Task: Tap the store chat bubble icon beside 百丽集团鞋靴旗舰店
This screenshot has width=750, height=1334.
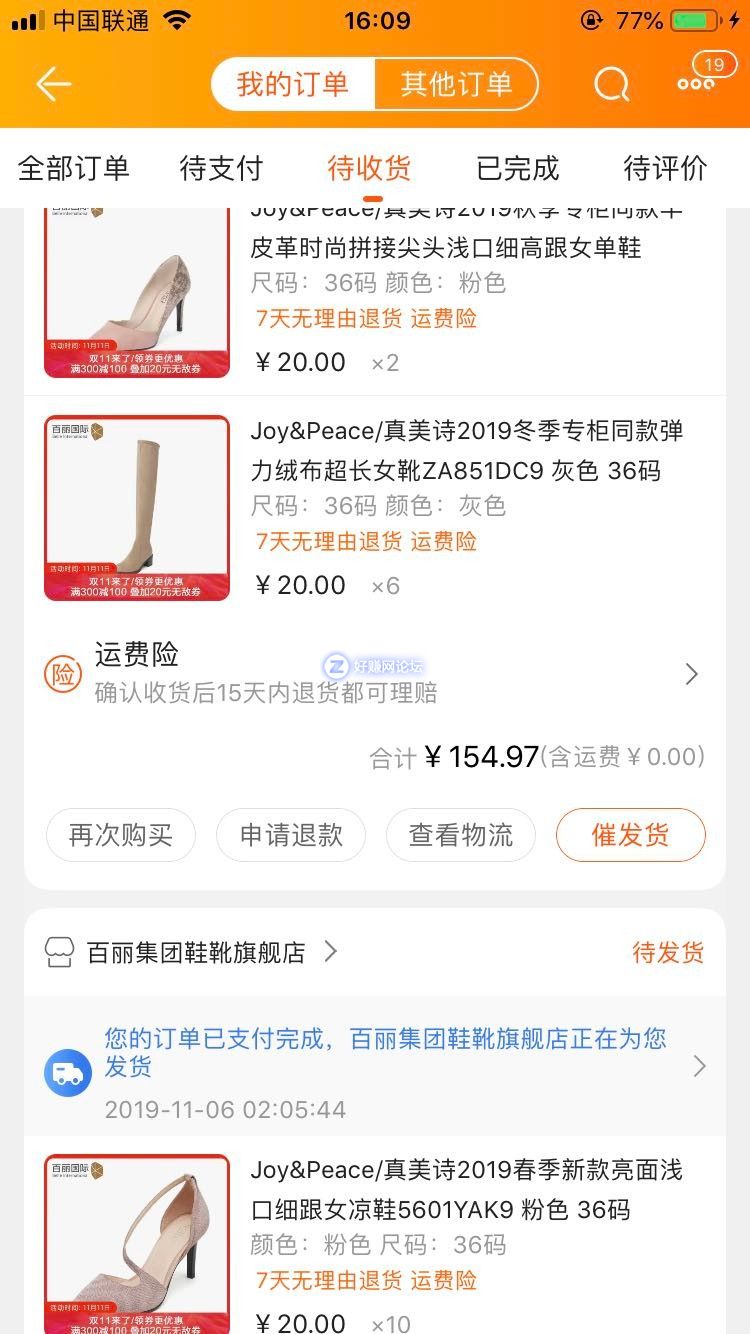Action: pyautogui.click(x=60, y=952)
